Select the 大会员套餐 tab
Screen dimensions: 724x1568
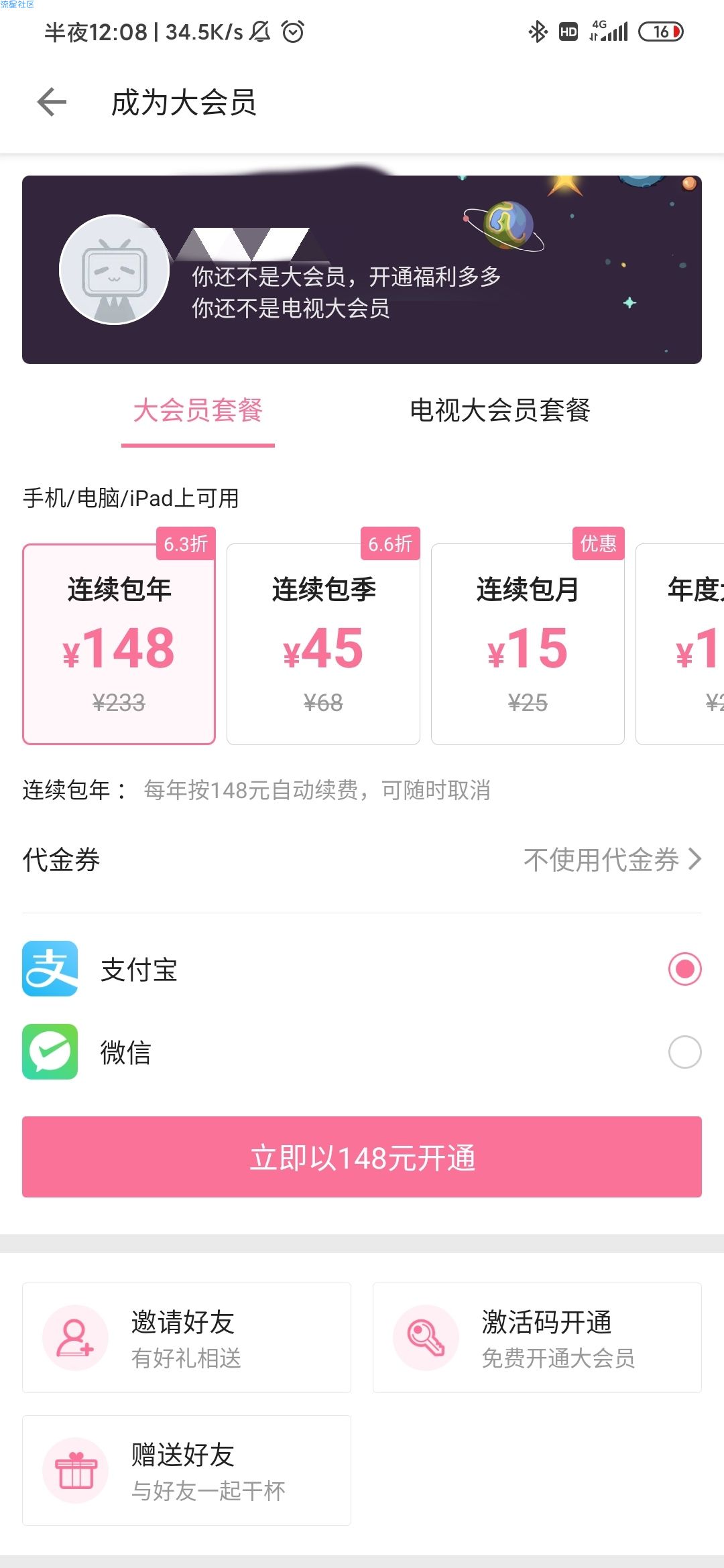point(198,411)
